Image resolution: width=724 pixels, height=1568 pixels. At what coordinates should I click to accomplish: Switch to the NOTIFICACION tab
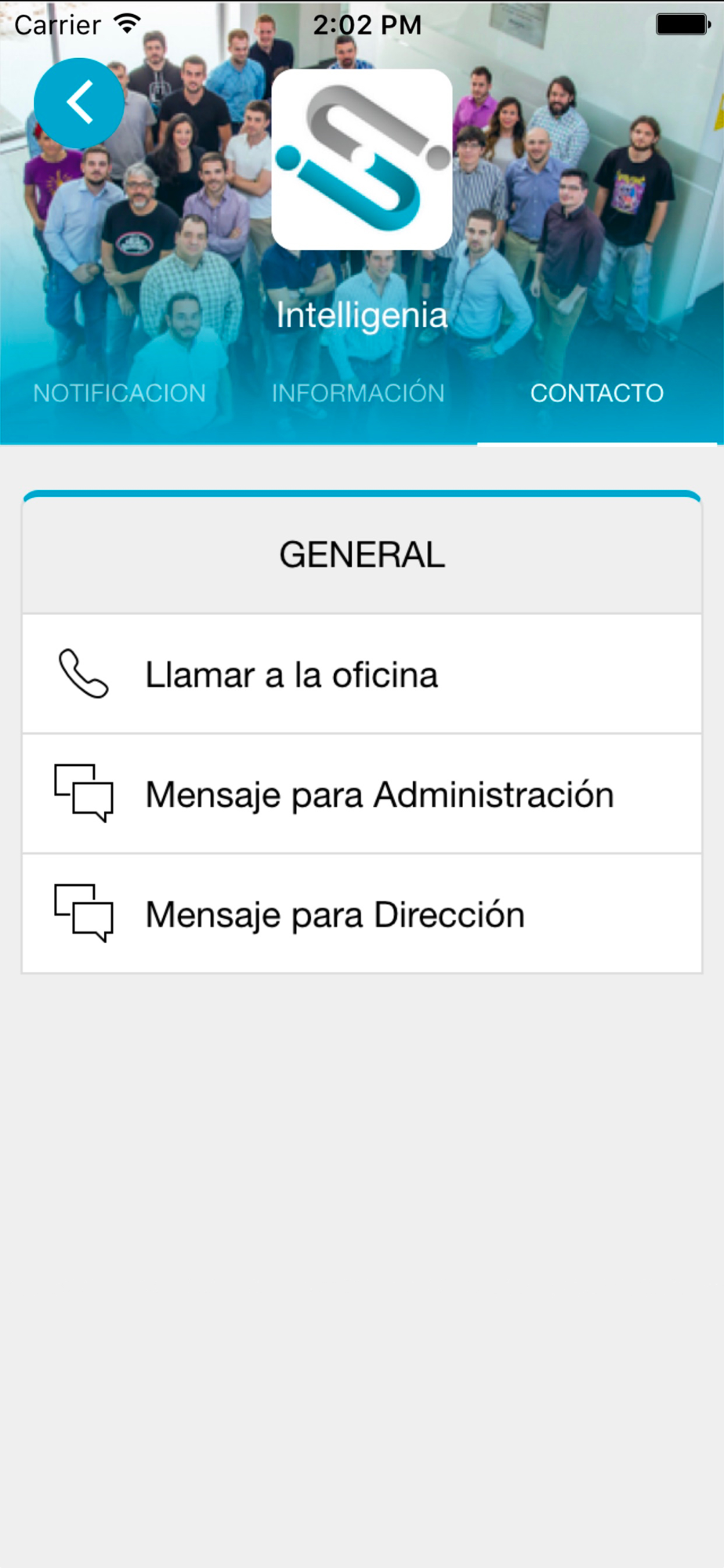pos(120,393)
